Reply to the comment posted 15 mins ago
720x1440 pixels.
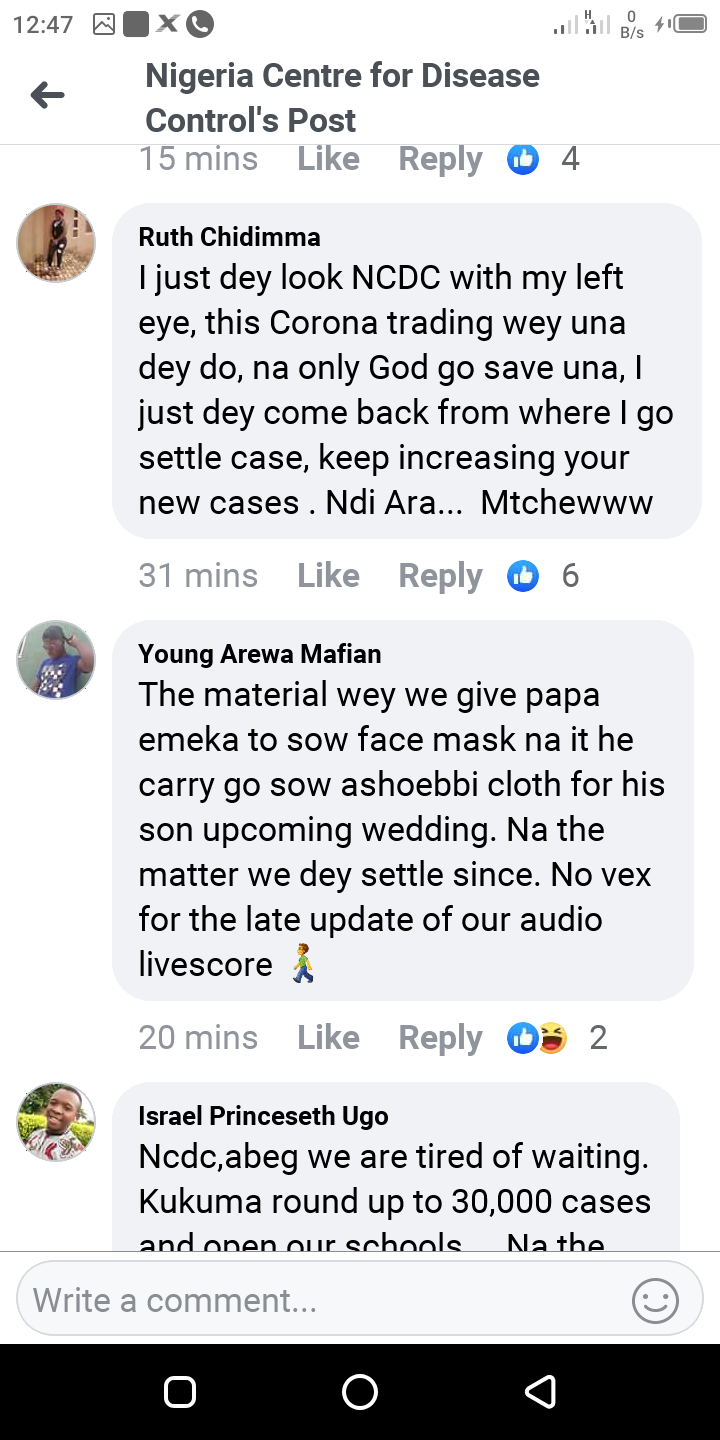coord(440,159)
